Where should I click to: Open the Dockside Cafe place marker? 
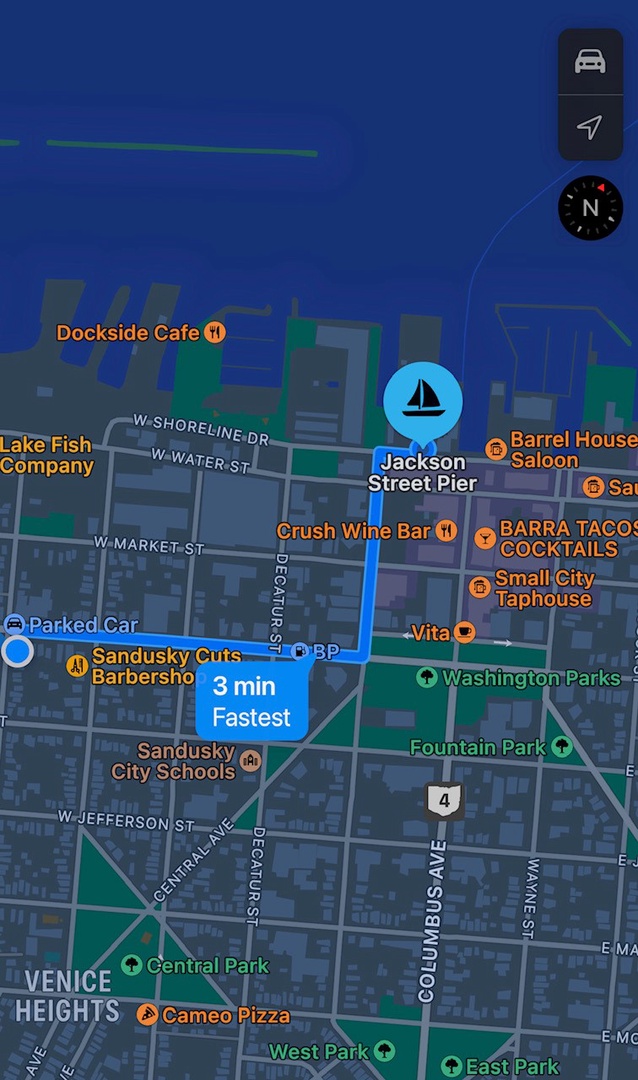pyautogui.click(x=215, y=333)
